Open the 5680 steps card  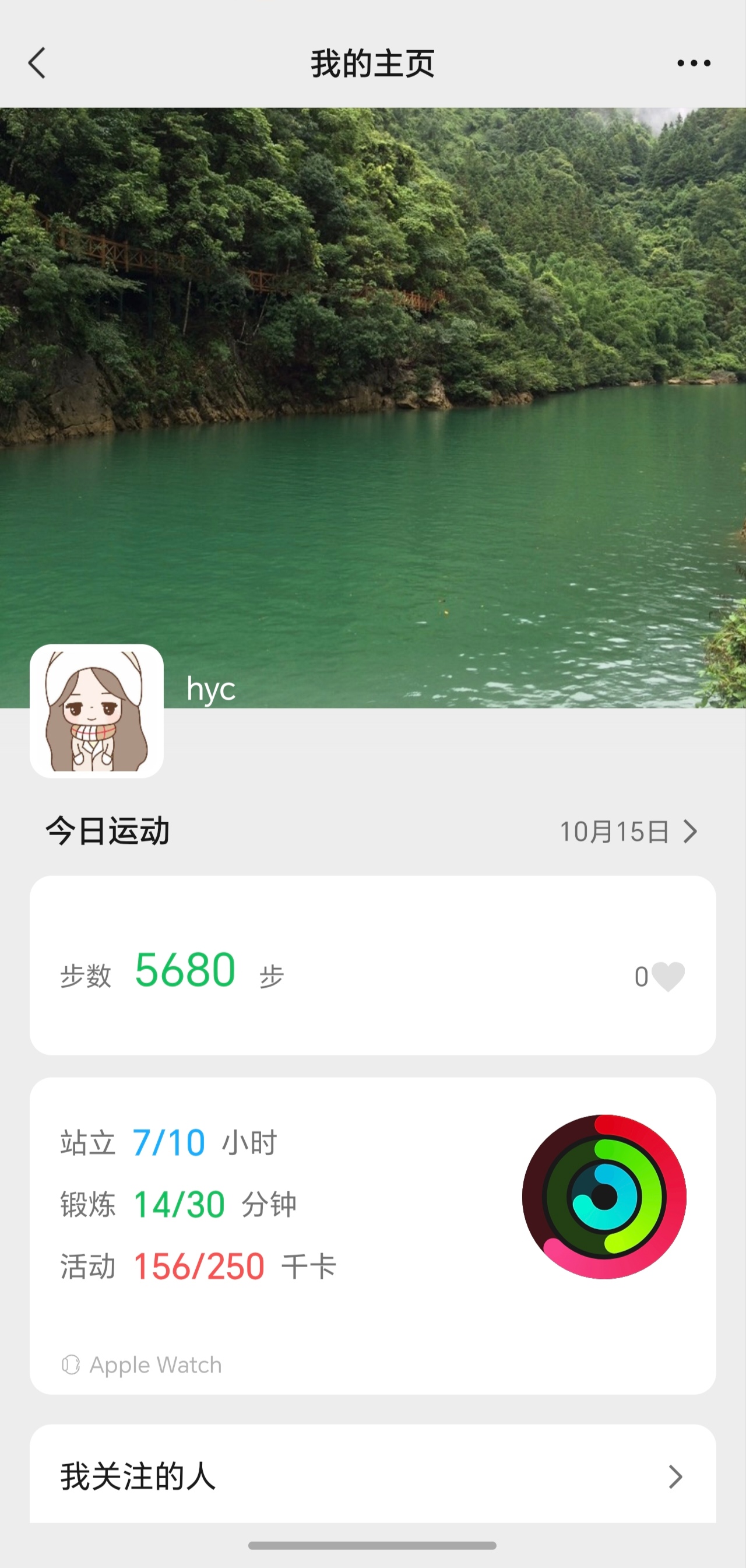pos(372,966)
